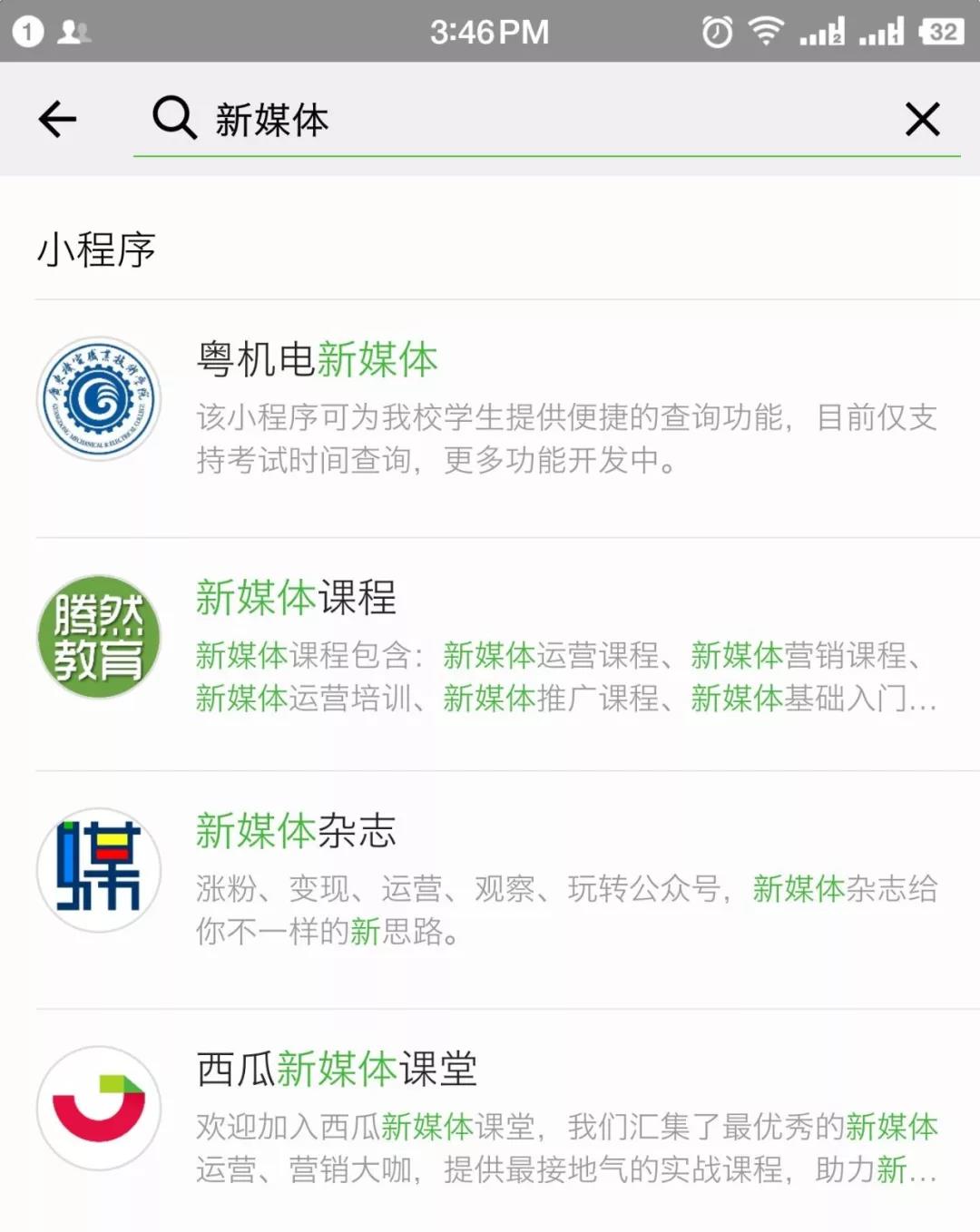The width and height of the screenshot is (980, 1232).
Task: Tap the X to clear search text
Action: point(922,118)
